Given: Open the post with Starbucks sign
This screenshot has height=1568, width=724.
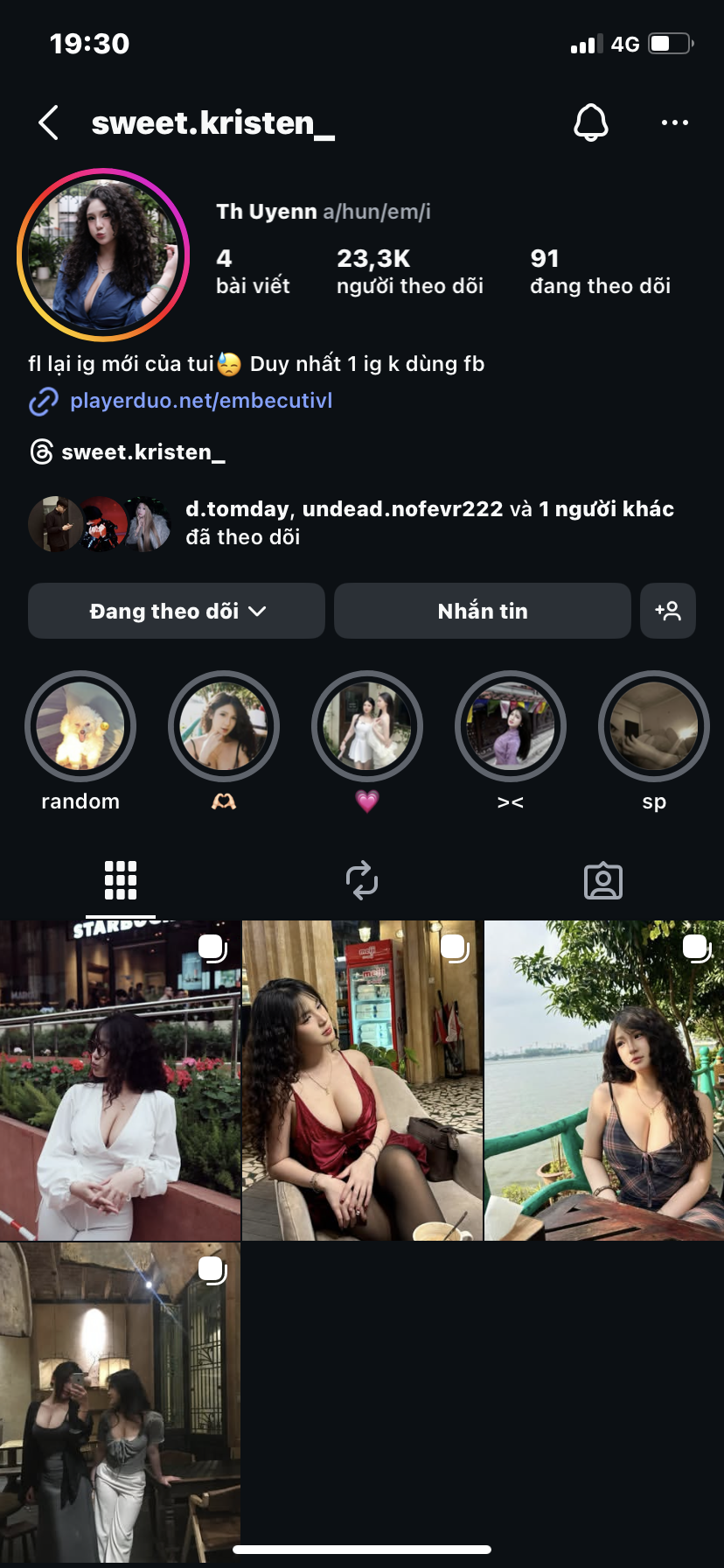Looking at the screenshot, I should click(120, 1081).
